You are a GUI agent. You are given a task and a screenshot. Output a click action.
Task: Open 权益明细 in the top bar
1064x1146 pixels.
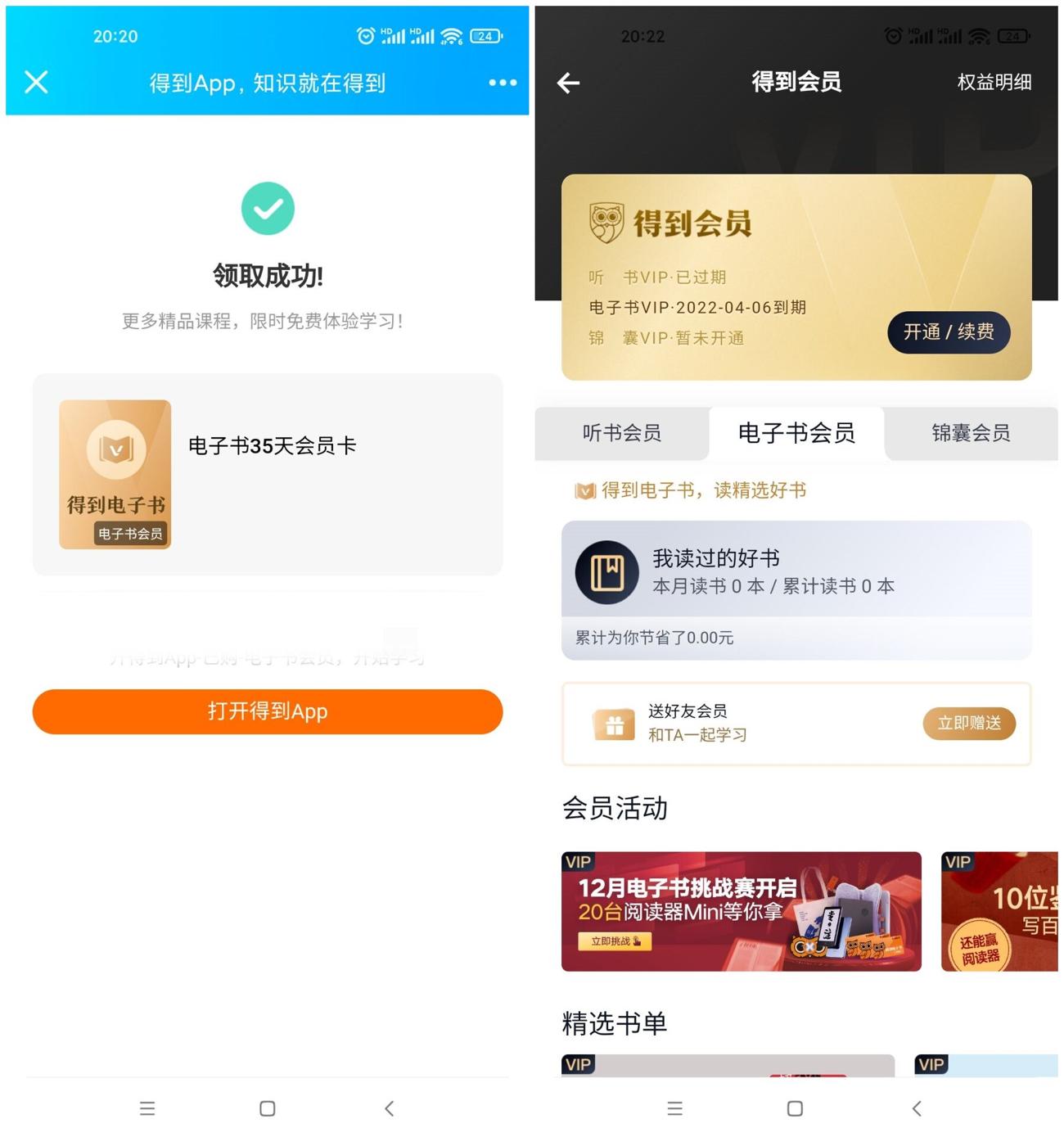point(994,83)
